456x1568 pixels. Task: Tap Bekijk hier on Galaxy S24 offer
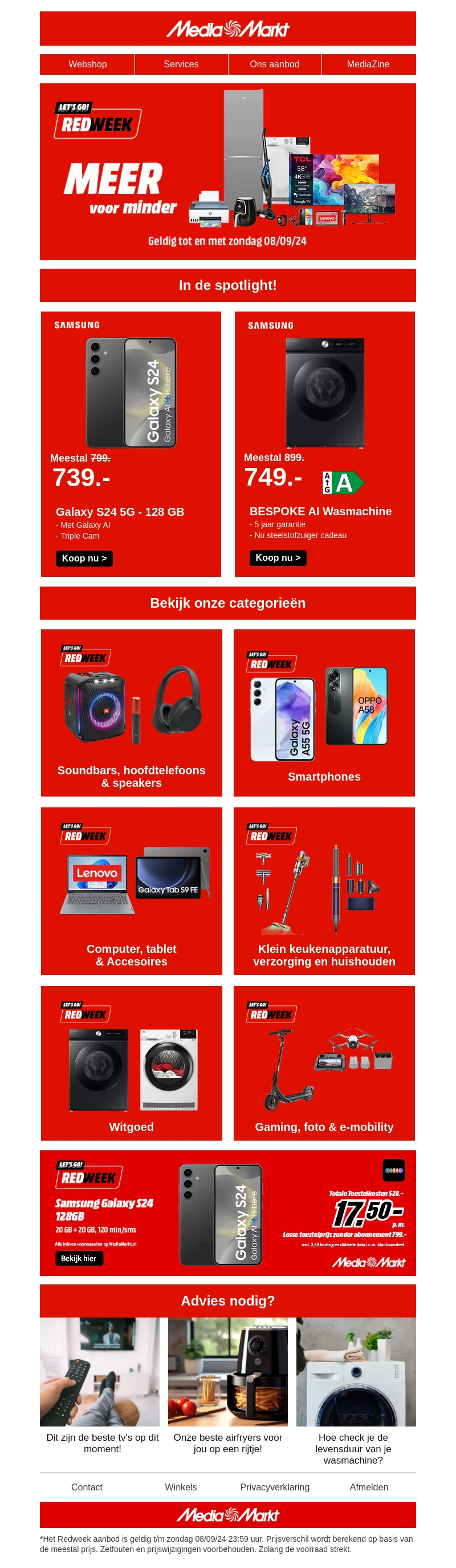[x=79, y=1258]
